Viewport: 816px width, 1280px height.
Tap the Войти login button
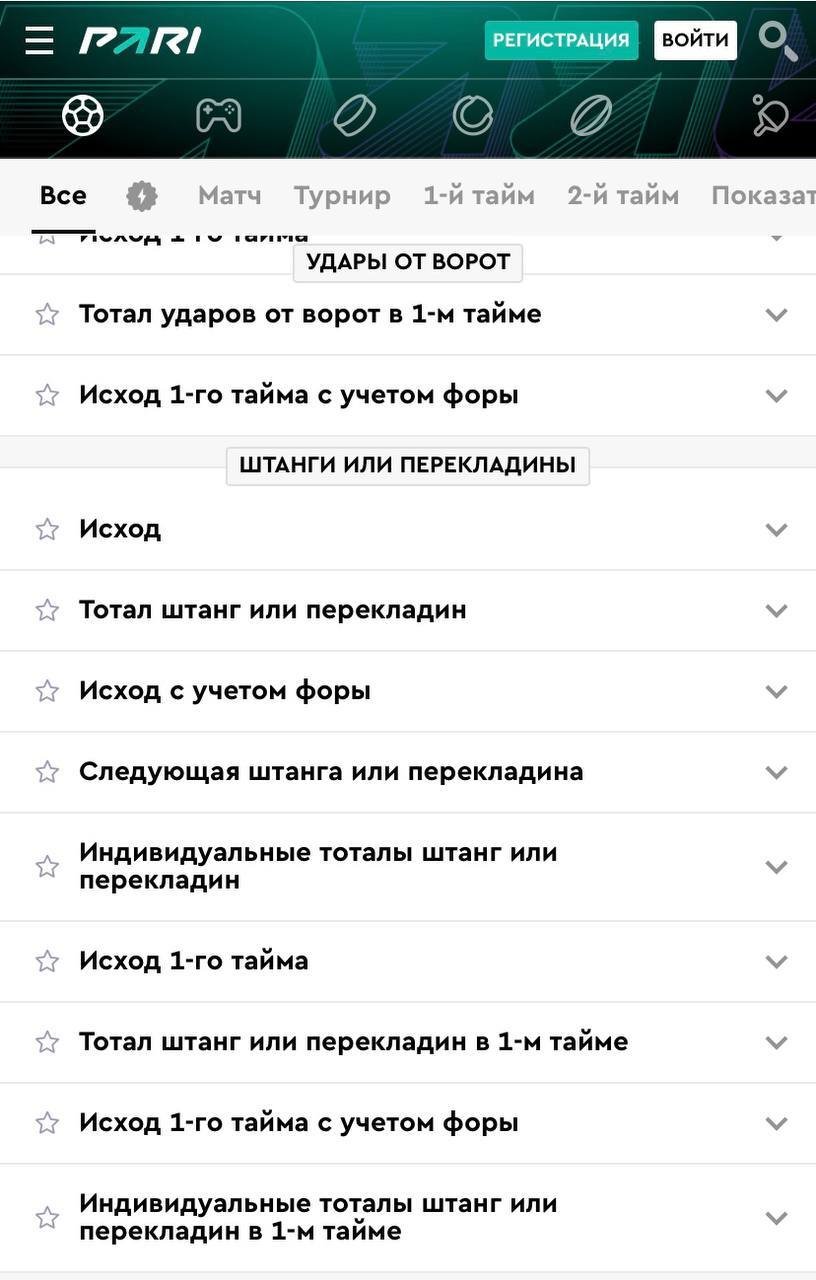[x=695, y=40]
